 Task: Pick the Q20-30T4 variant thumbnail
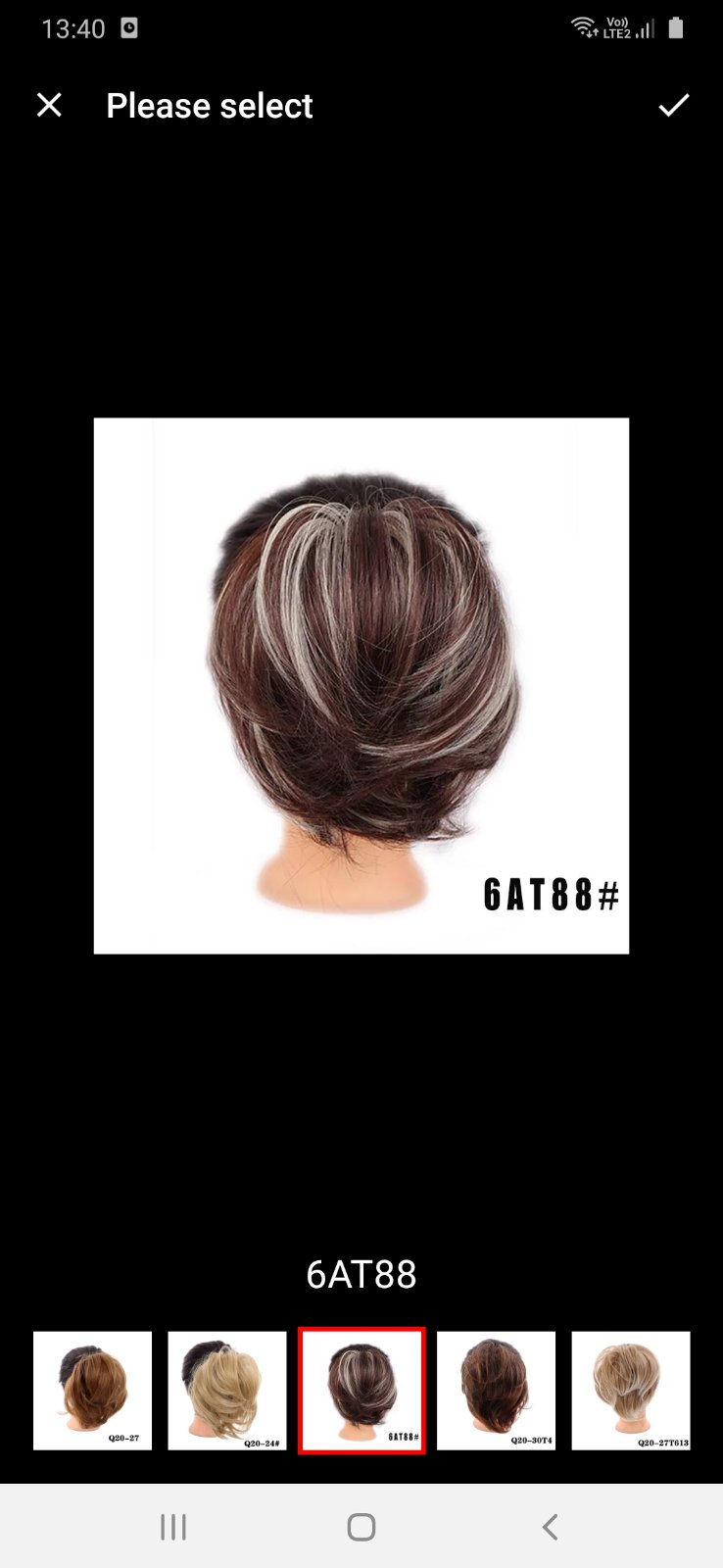[496, 1391]
